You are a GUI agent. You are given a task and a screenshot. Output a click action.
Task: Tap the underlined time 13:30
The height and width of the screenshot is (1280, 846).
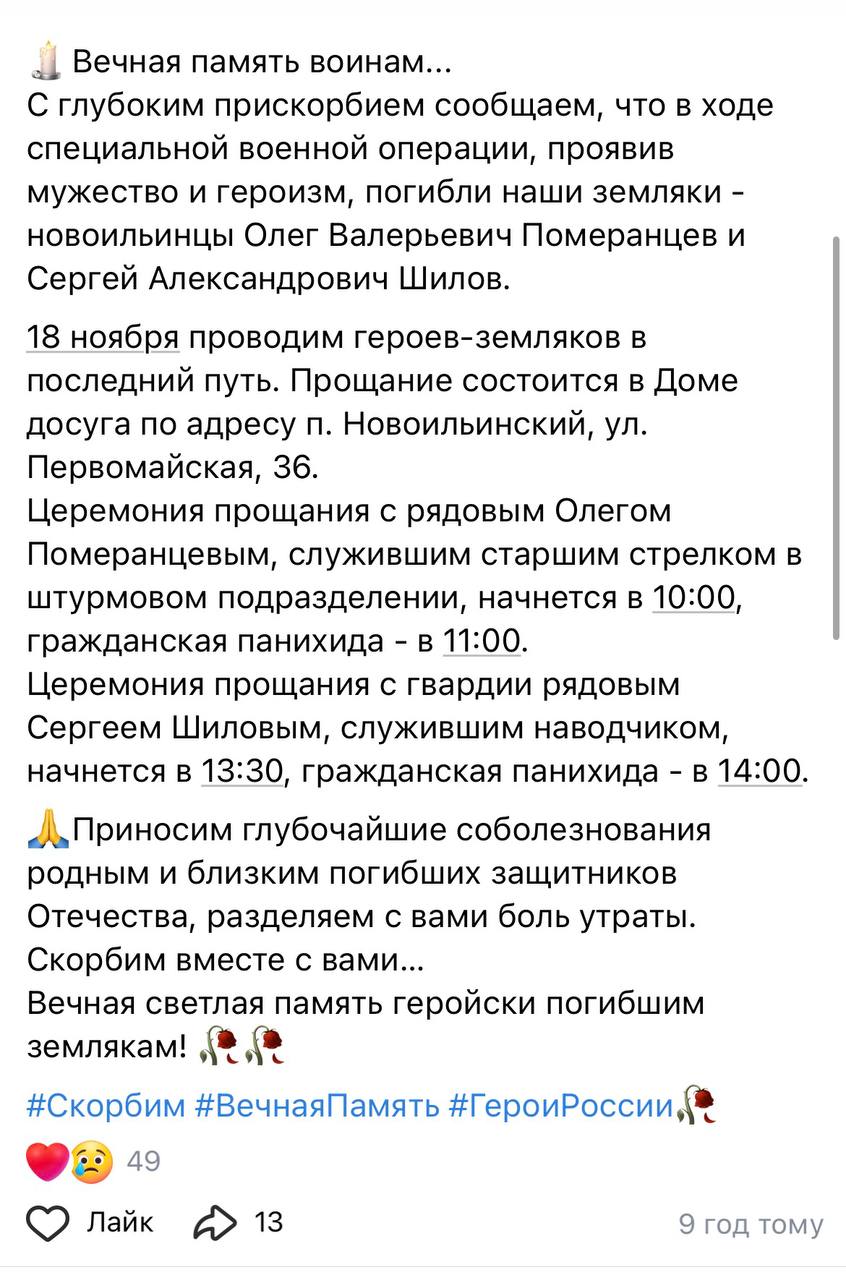pyautogui.click(x=244, y=772)
